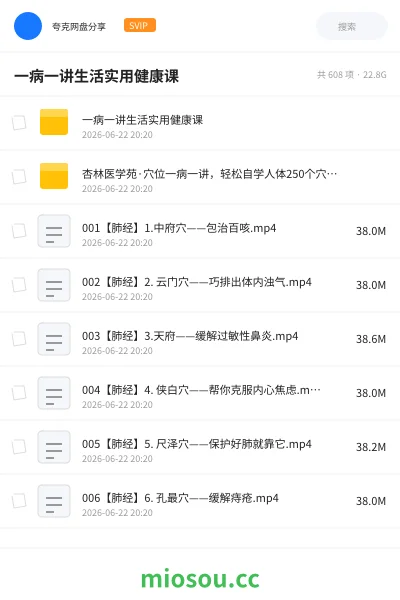
Task: Mark the checkbox for 003 天府 file
Action: [x=19, y=339]
